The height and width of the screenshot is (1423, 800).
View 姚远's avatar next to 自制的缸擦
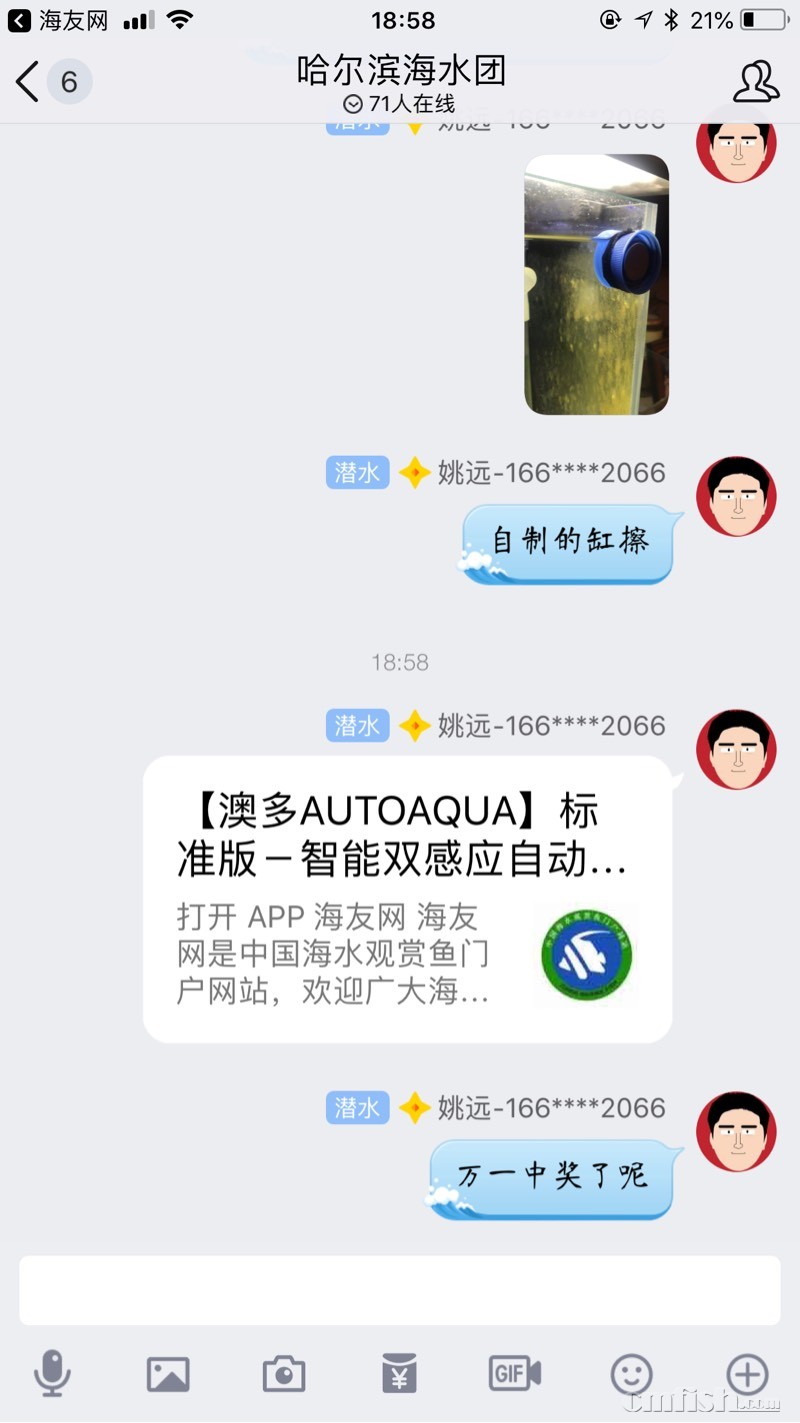[x=736, y=497]
